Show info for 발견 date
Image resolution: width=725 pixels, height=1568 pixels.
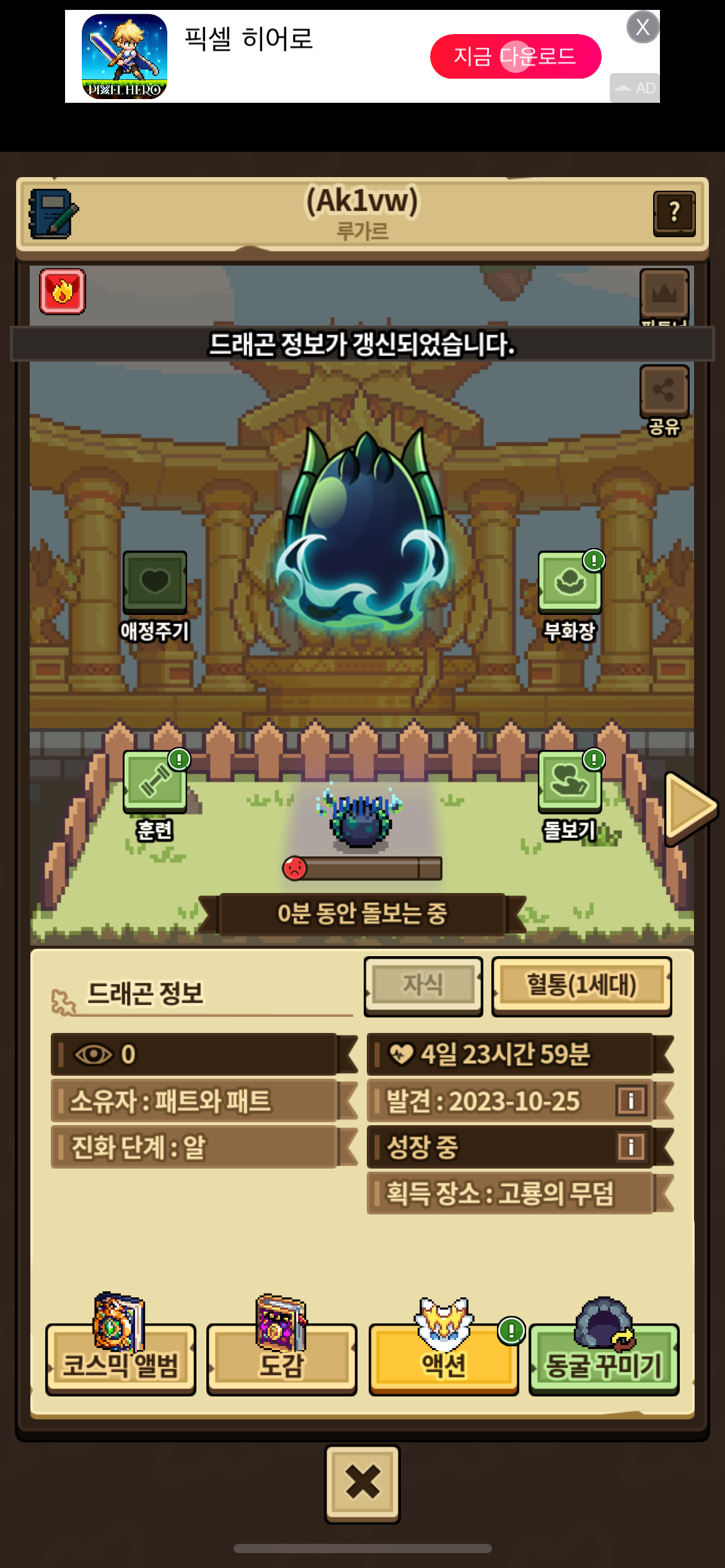(x=631, y=1100)
